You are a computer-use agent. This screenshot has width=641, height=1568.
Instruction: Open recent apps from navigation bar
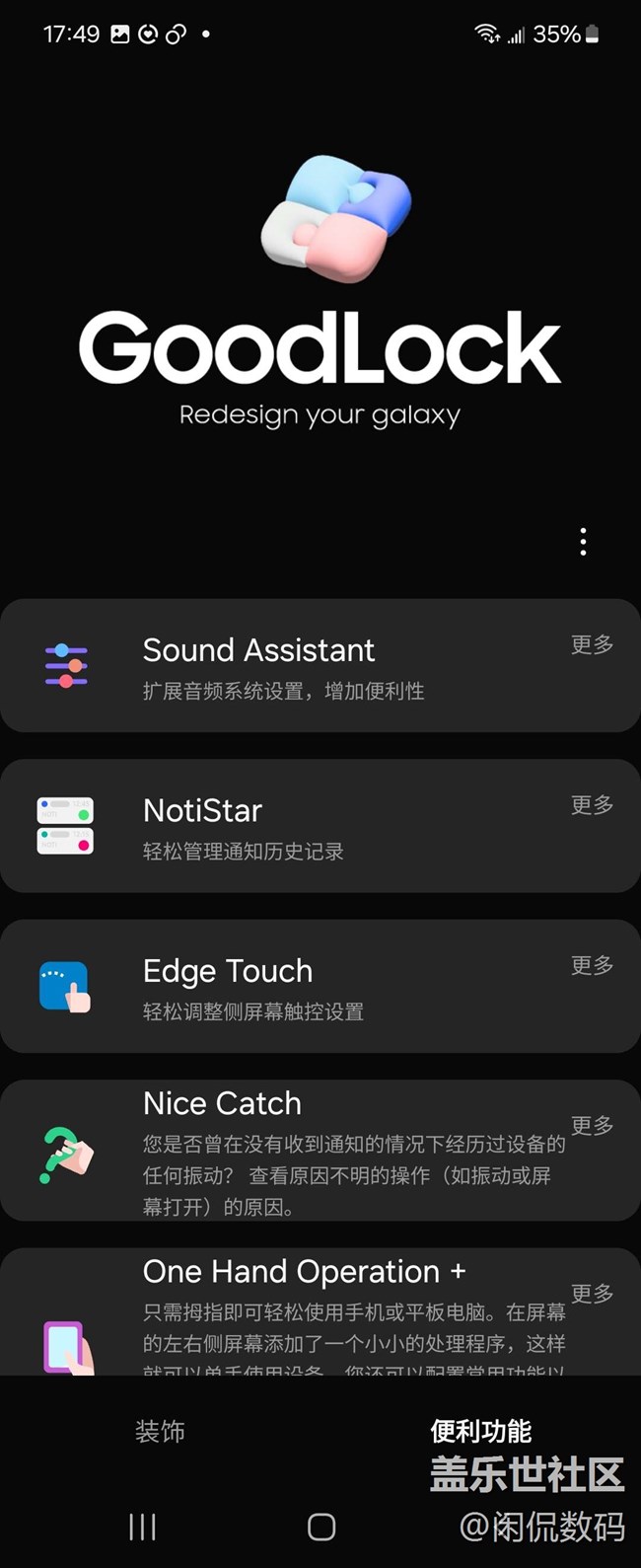143,1527
